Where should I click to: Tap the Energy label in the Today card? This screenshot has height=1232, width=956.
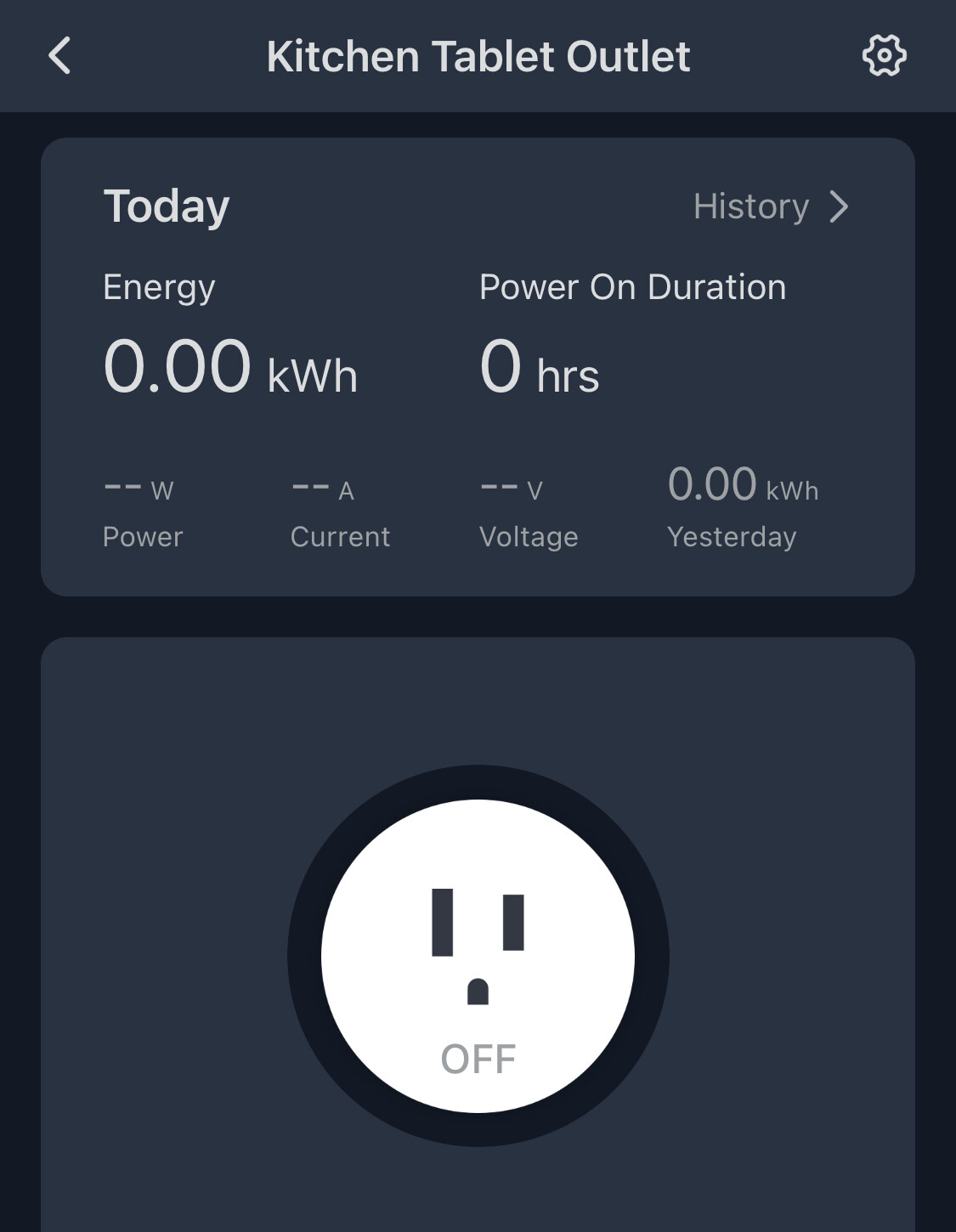point(160,286)
